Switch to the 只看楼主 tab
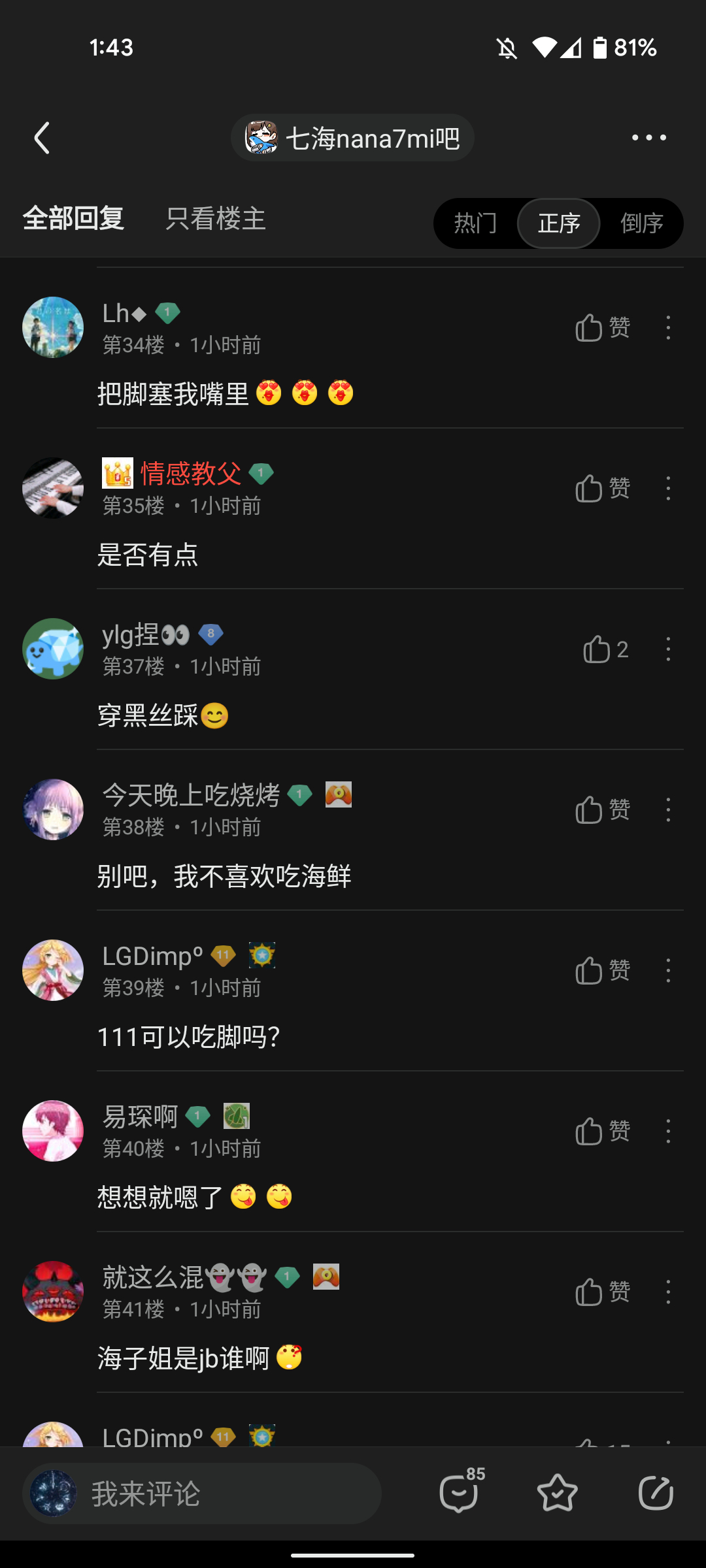This screenshot has height=1568, width=706. tap(216, 219)
